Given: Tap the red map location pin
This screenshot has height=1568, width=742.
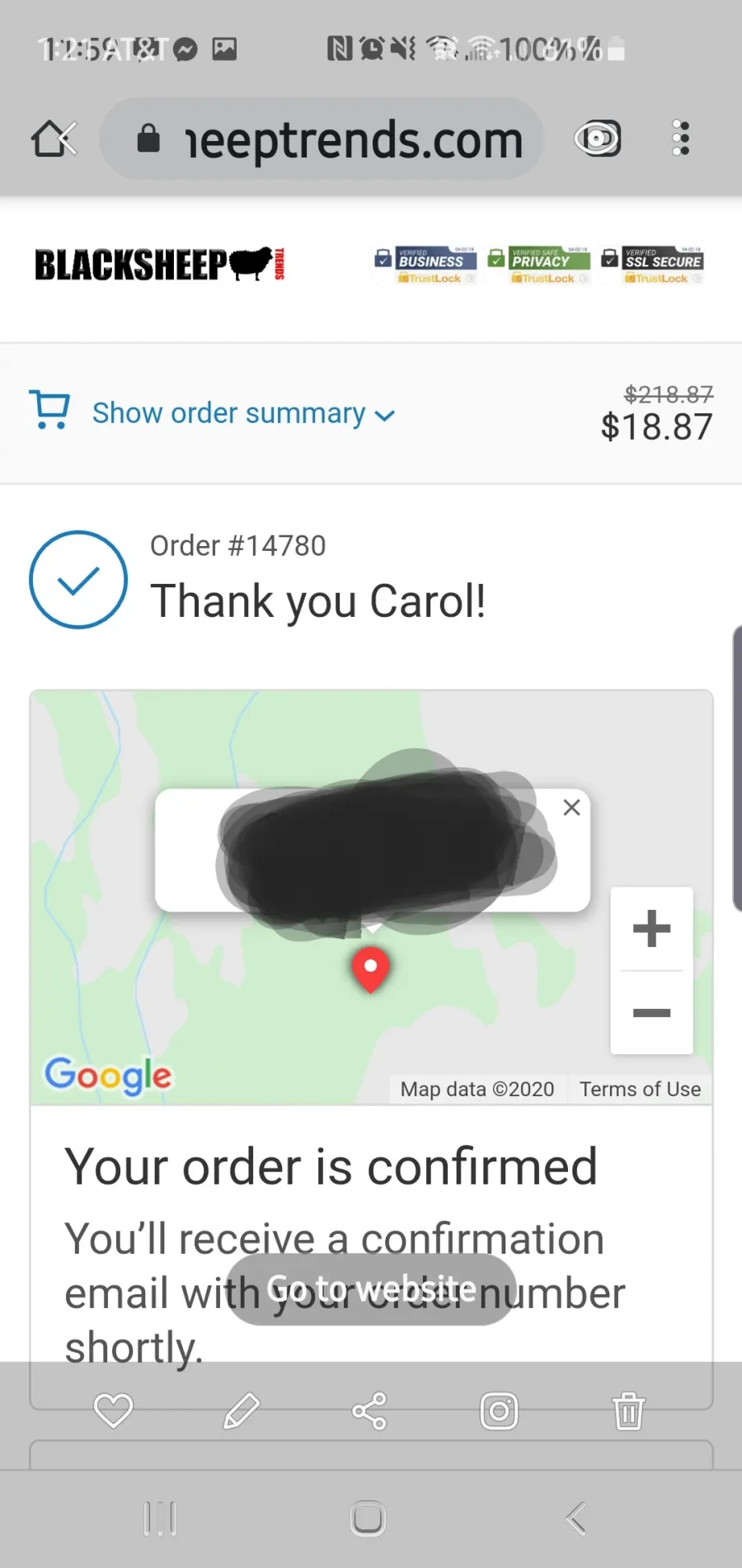Looking at the screenshot, I should pyautogui.click(x=370, y=970).
